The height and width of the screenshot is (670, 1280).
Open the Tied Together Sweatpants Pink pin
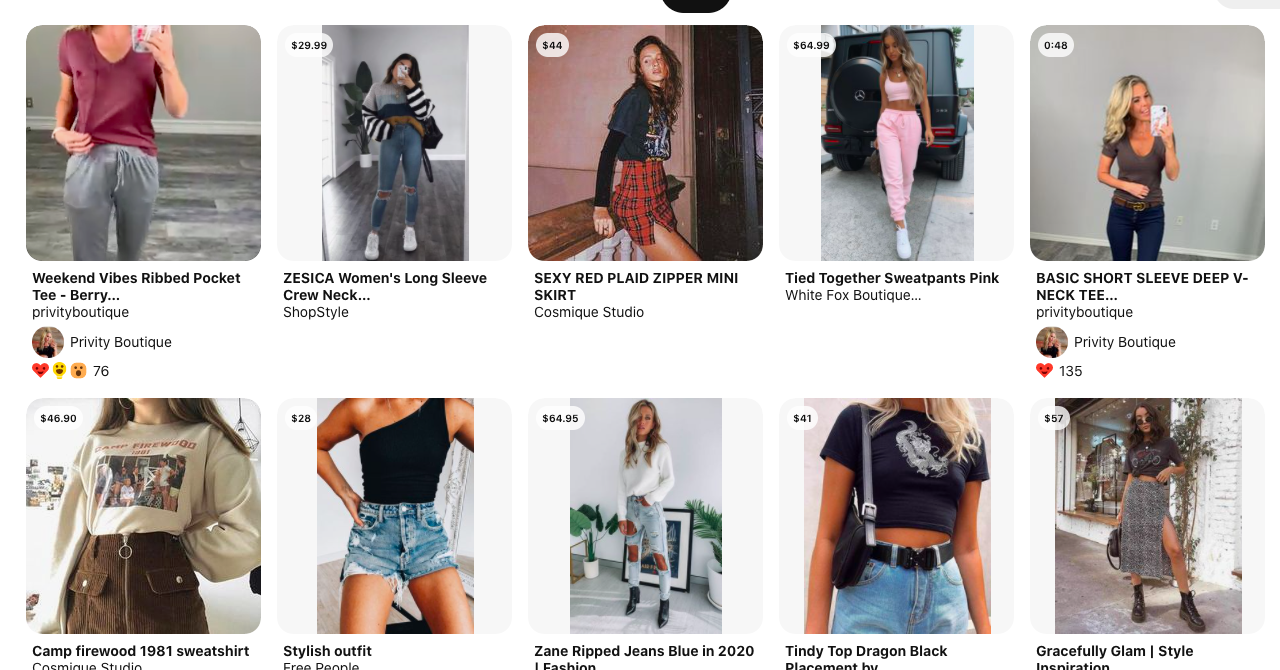pos(896,143)
